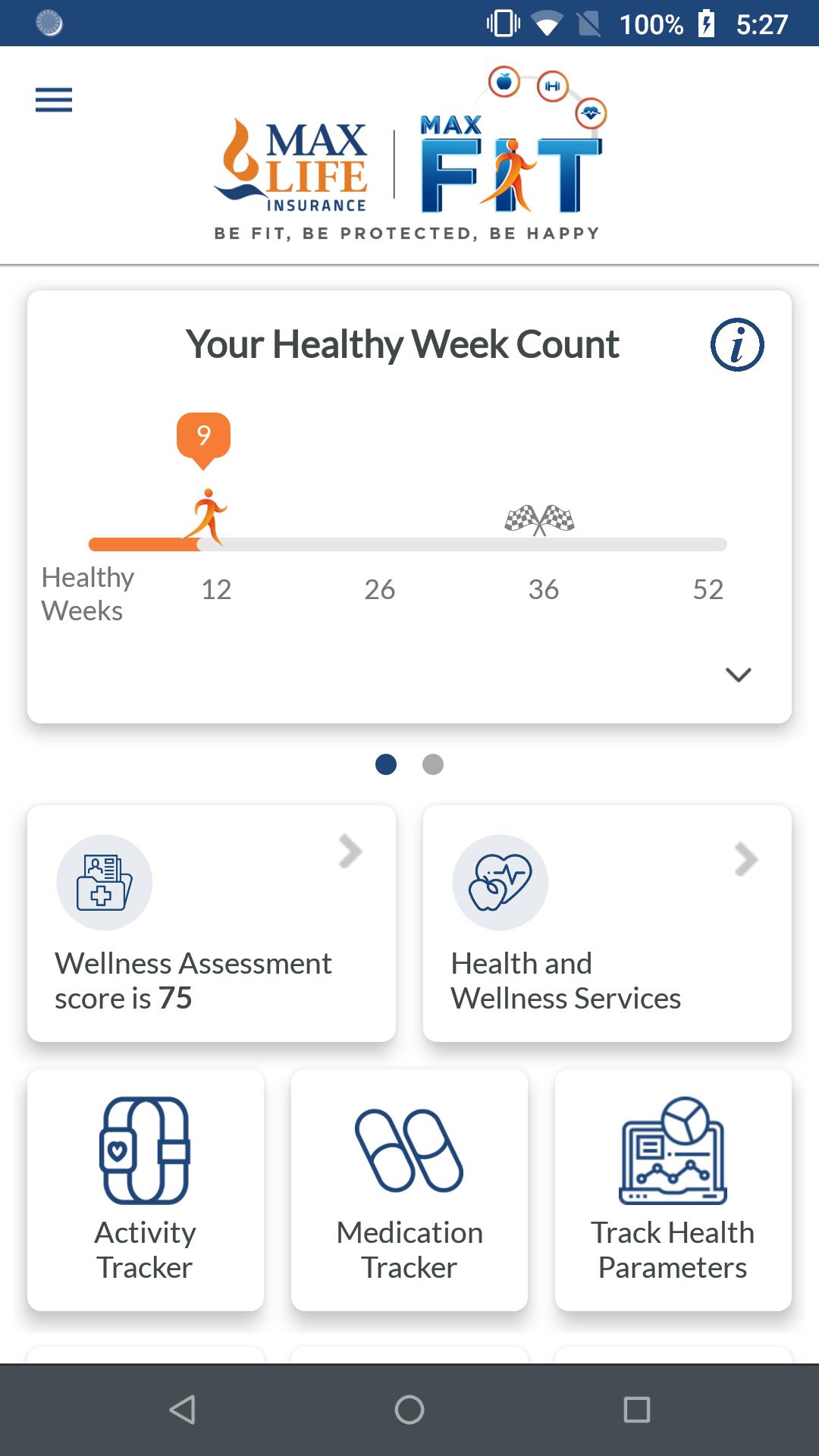Screen dimensions: 819x1456
Task: Launch the Activity Tracker
Action: [145, 1189]
